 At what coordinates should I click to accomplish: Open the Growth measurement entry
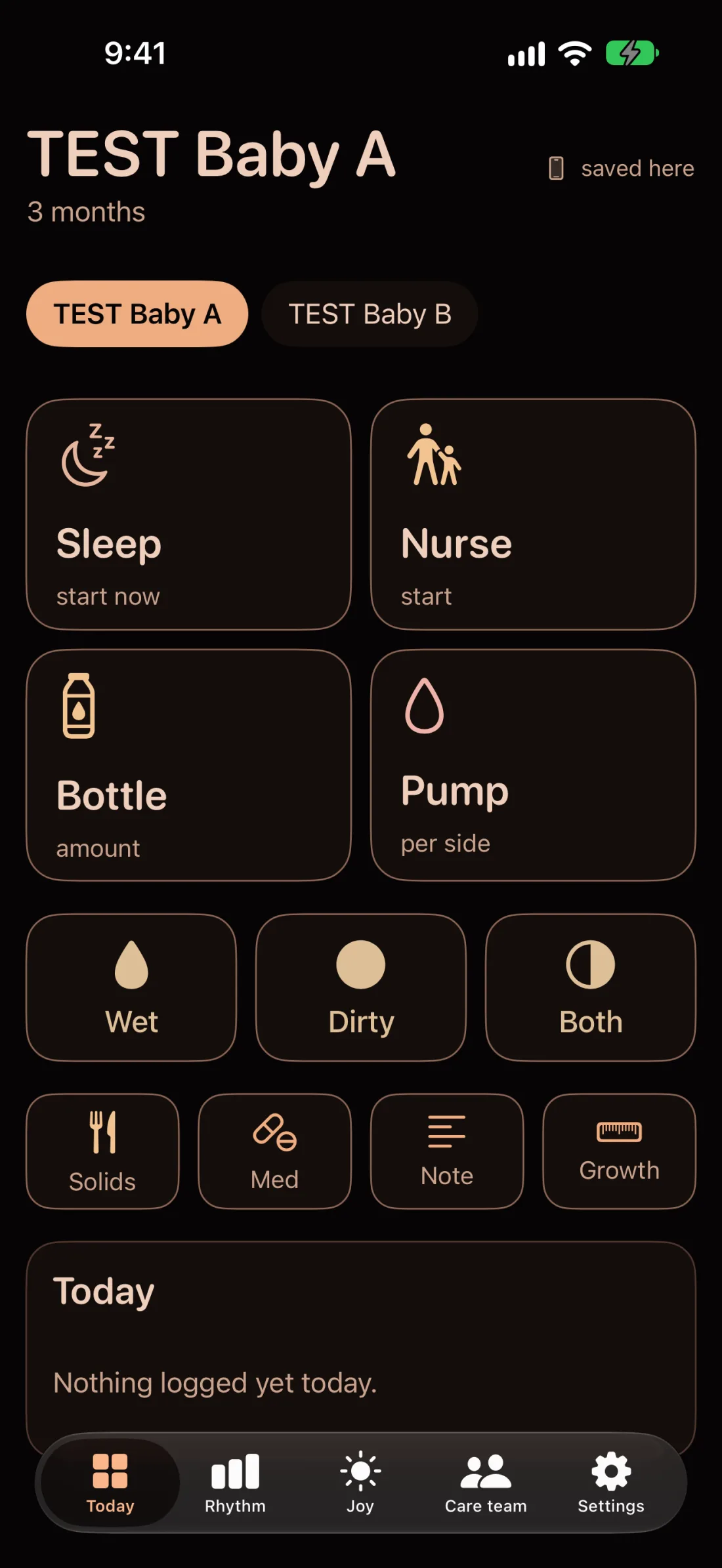pyautogui.click(x=619, y=1151)
